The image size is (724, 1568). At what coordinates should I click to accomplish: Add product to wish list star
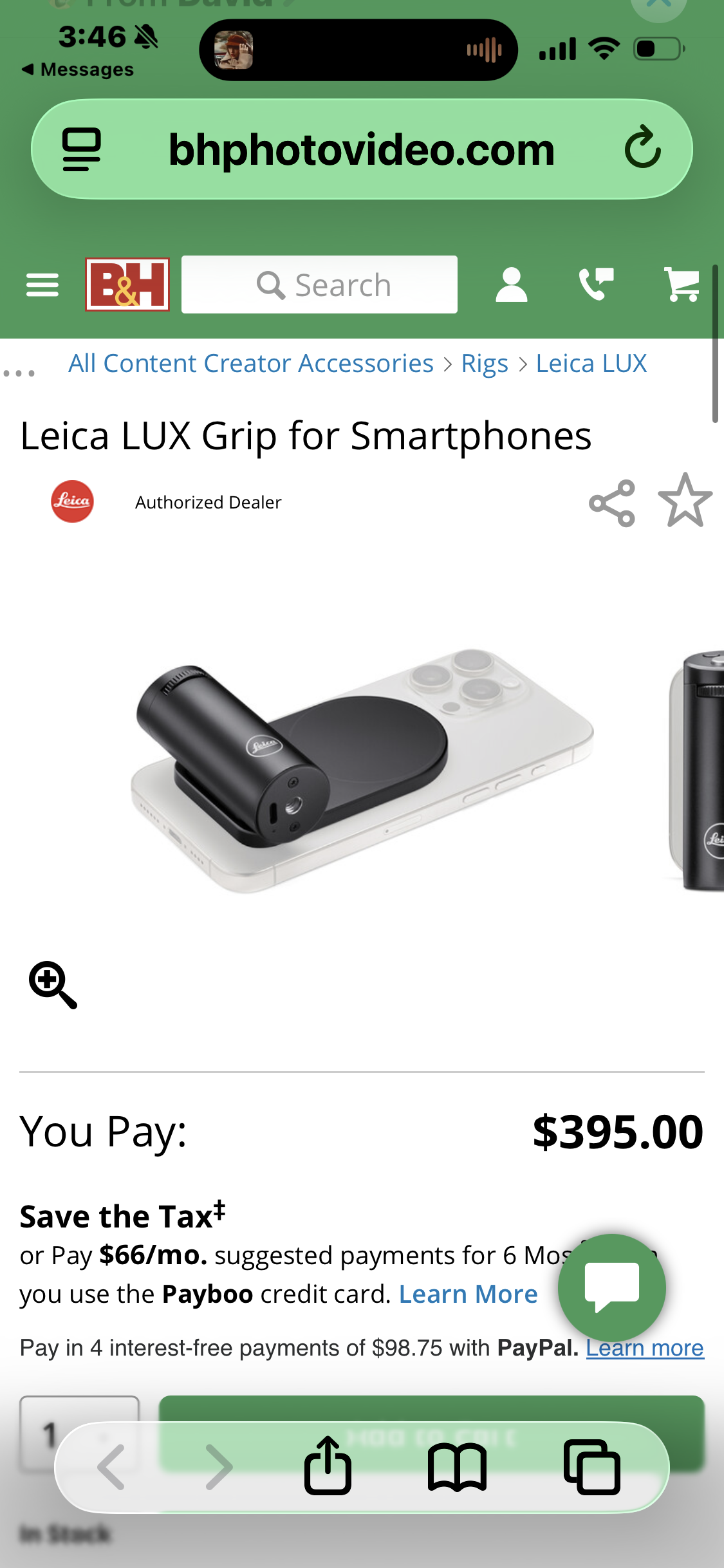[685, 501]
